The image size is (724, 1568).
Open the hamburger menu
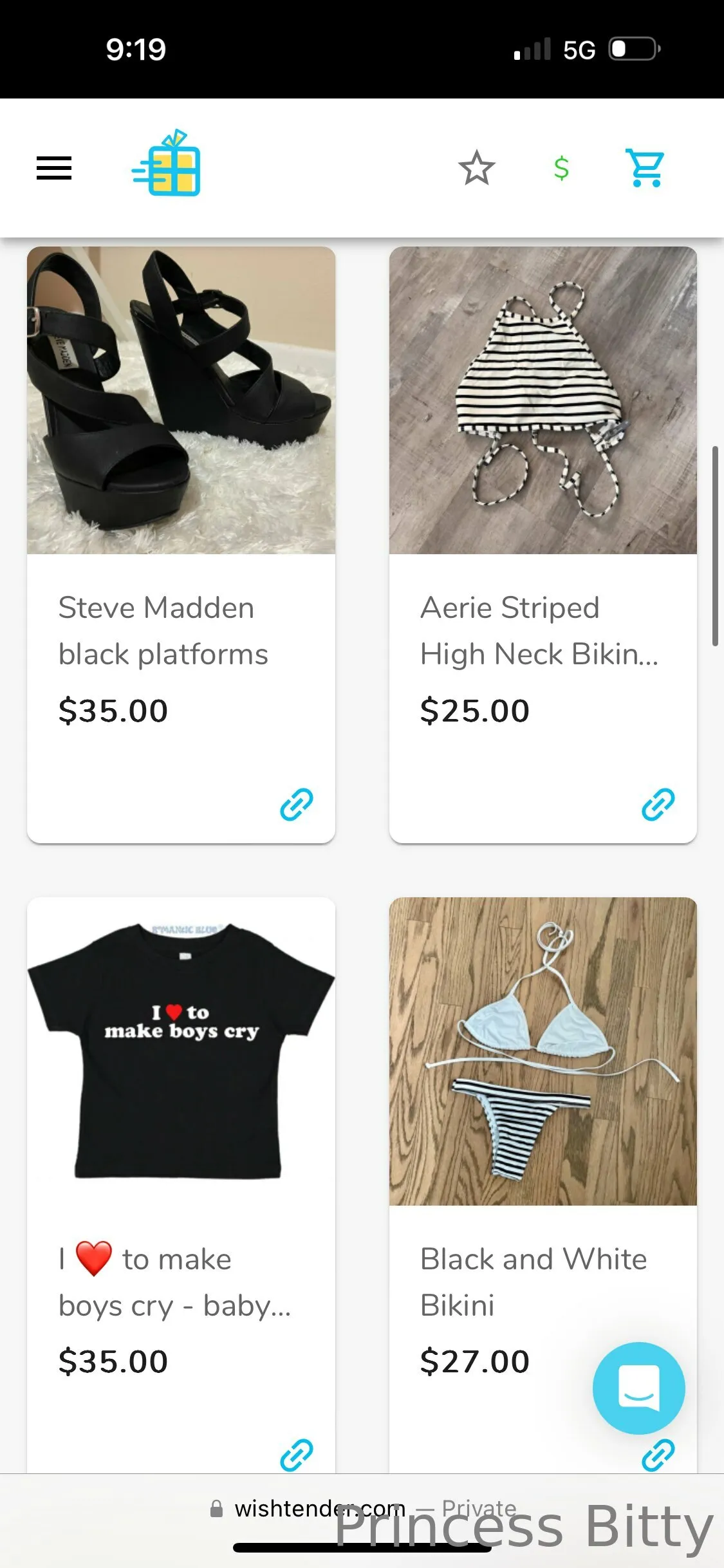[54, 168]
